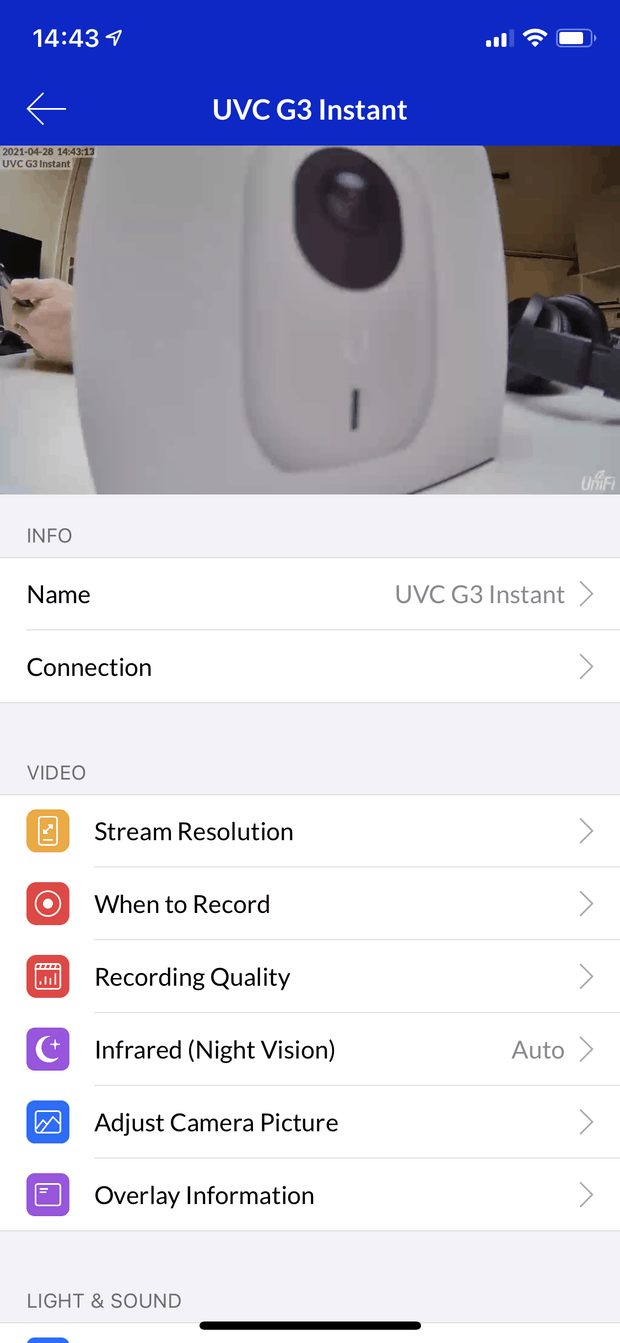Open Connection details
Screen dimensions: 620x1343
click(x=310, y=667)
